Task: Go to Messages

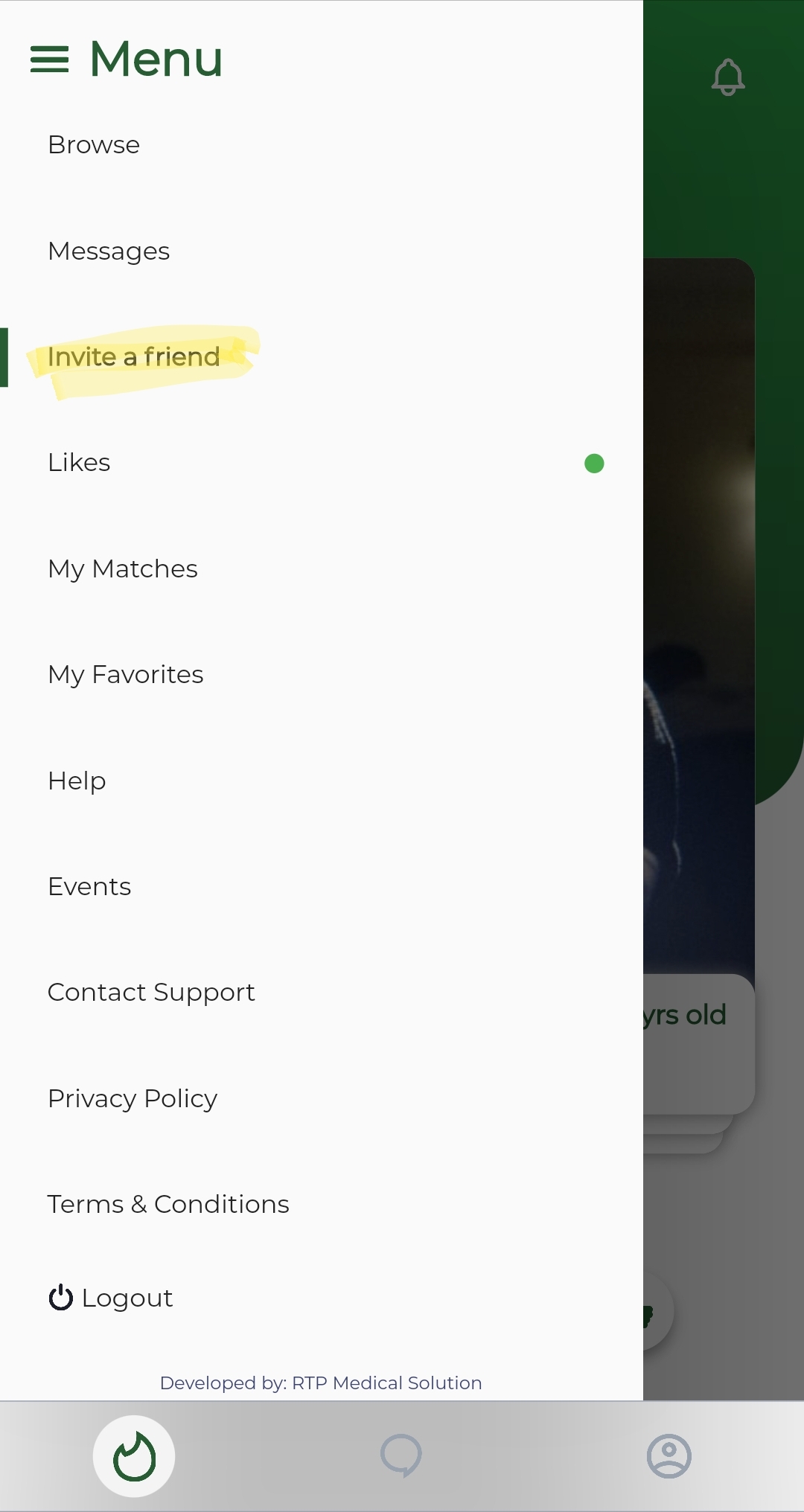Action: point(109,252)
